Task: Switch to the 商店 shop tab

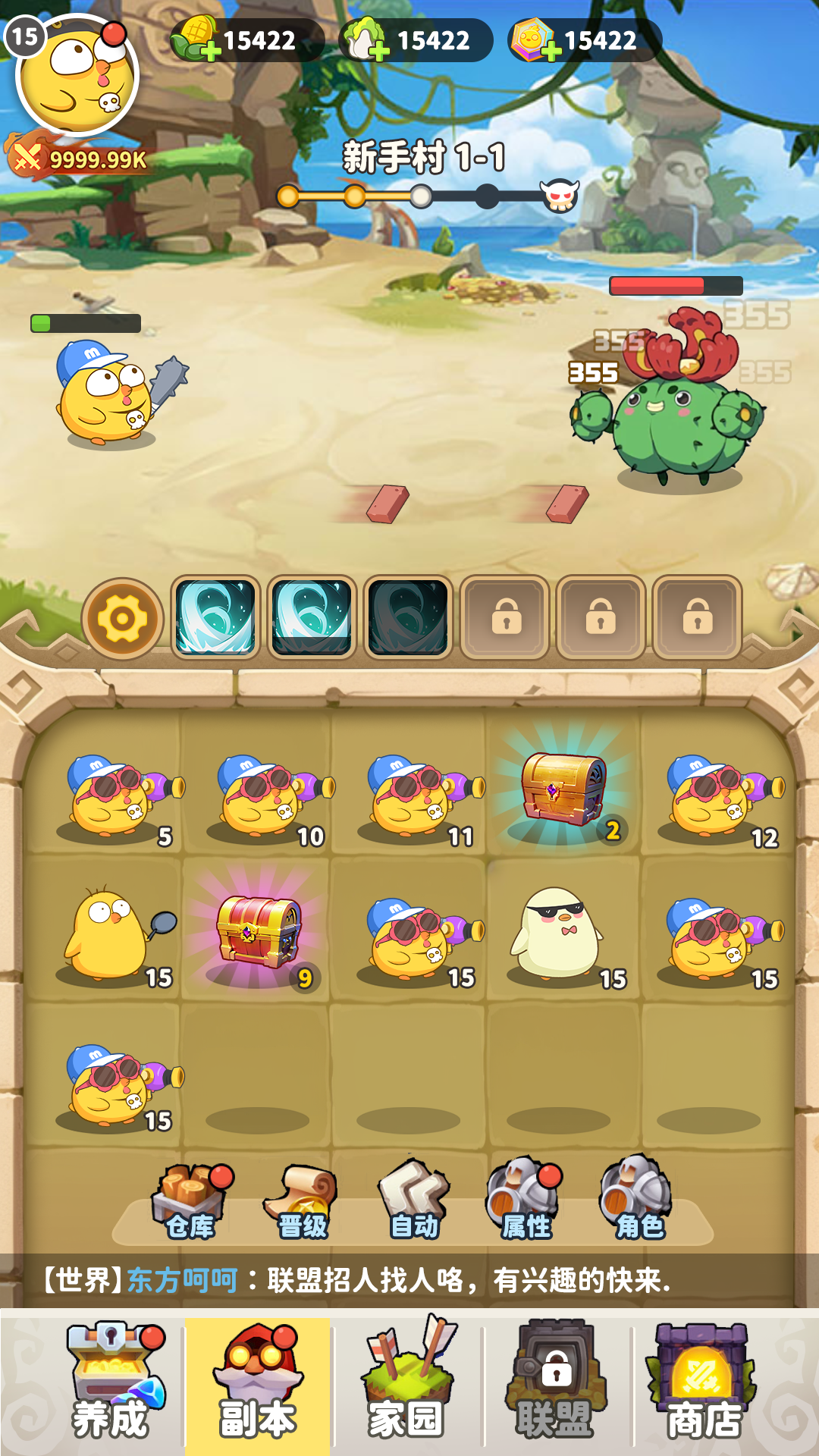Action: (704, 1384)
